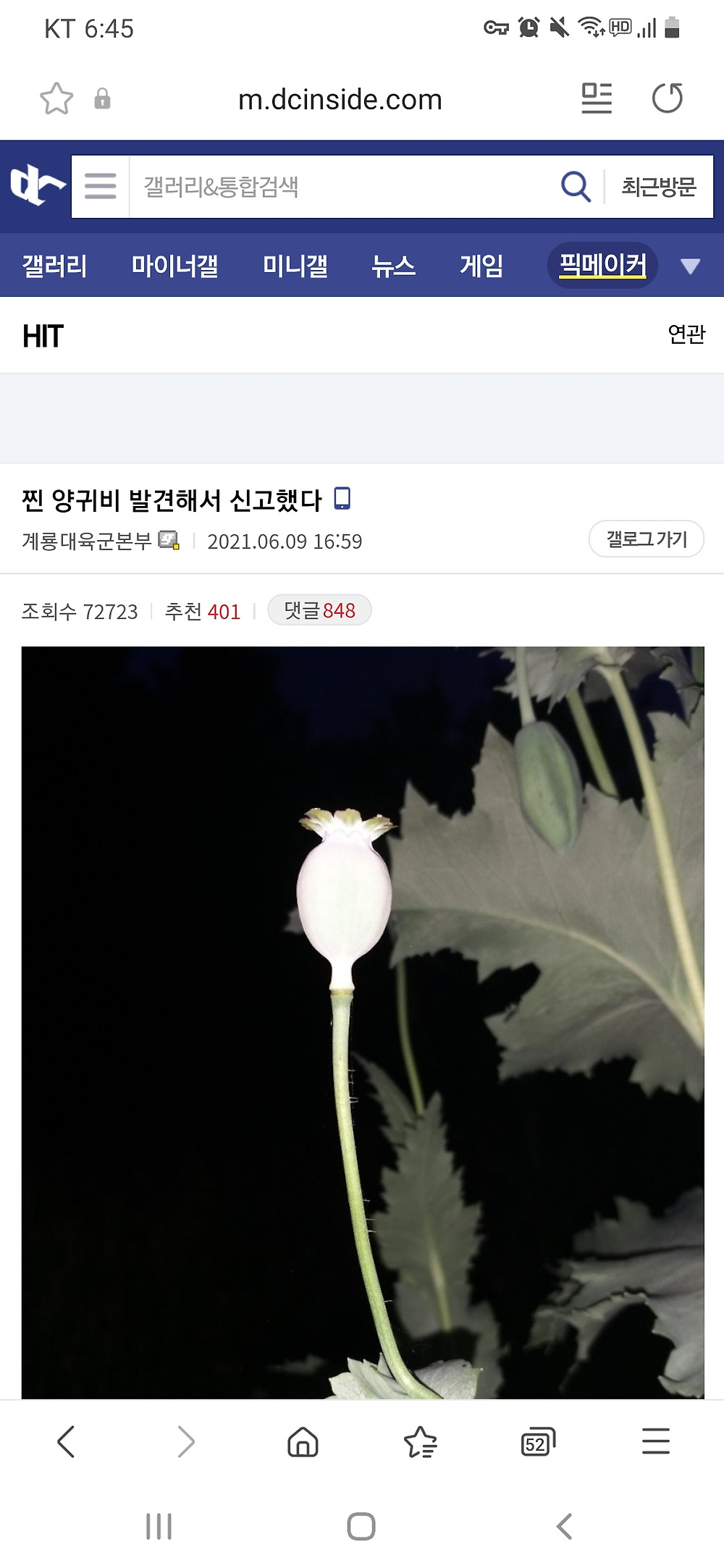Go to author's 갤로그가기 page
The height and width of the screenshot is (1568, 724).
point(646,539)
